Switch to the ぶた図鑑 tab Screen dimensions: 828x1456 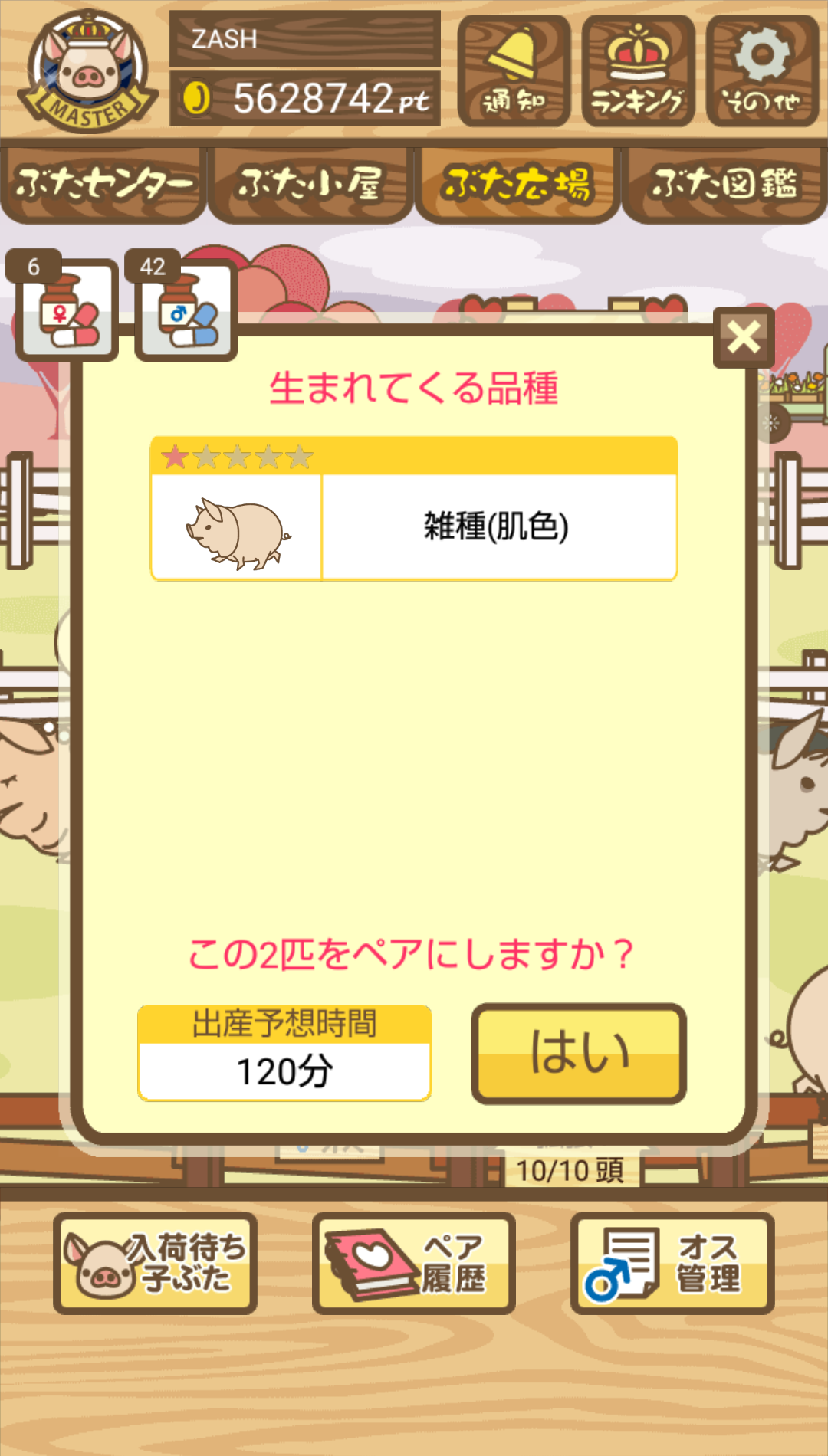click(724, 185)
